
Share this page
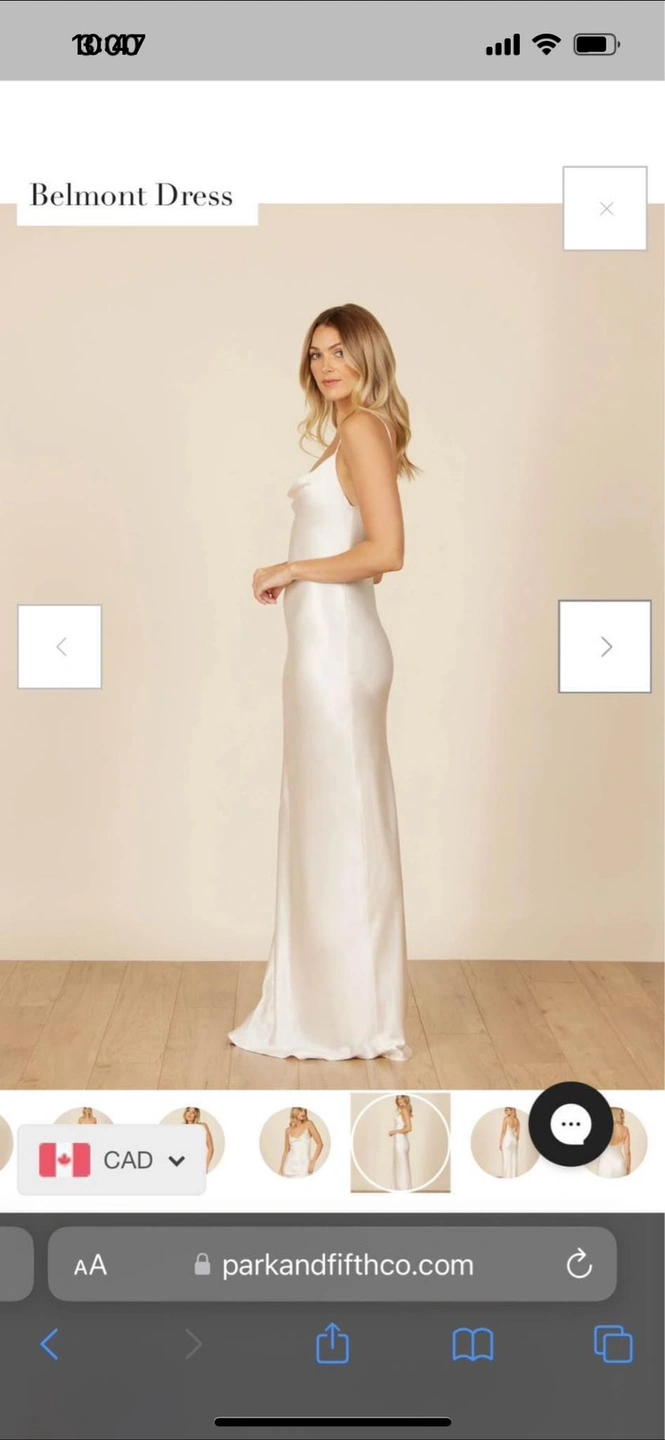332,1344
